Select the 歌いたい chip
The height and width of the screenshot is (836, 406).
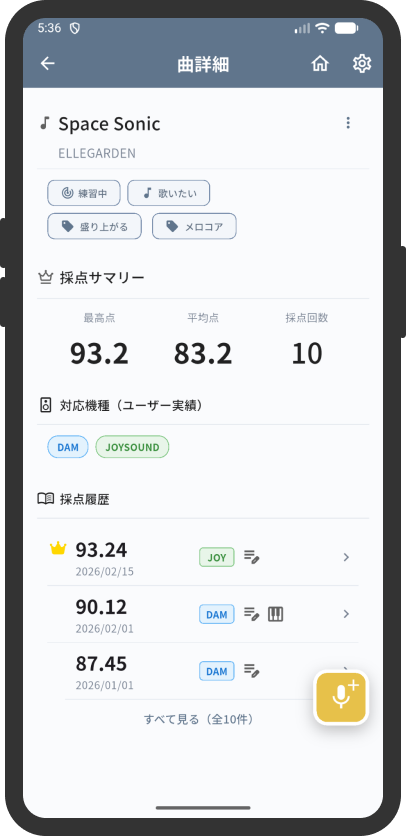(169, 193)
